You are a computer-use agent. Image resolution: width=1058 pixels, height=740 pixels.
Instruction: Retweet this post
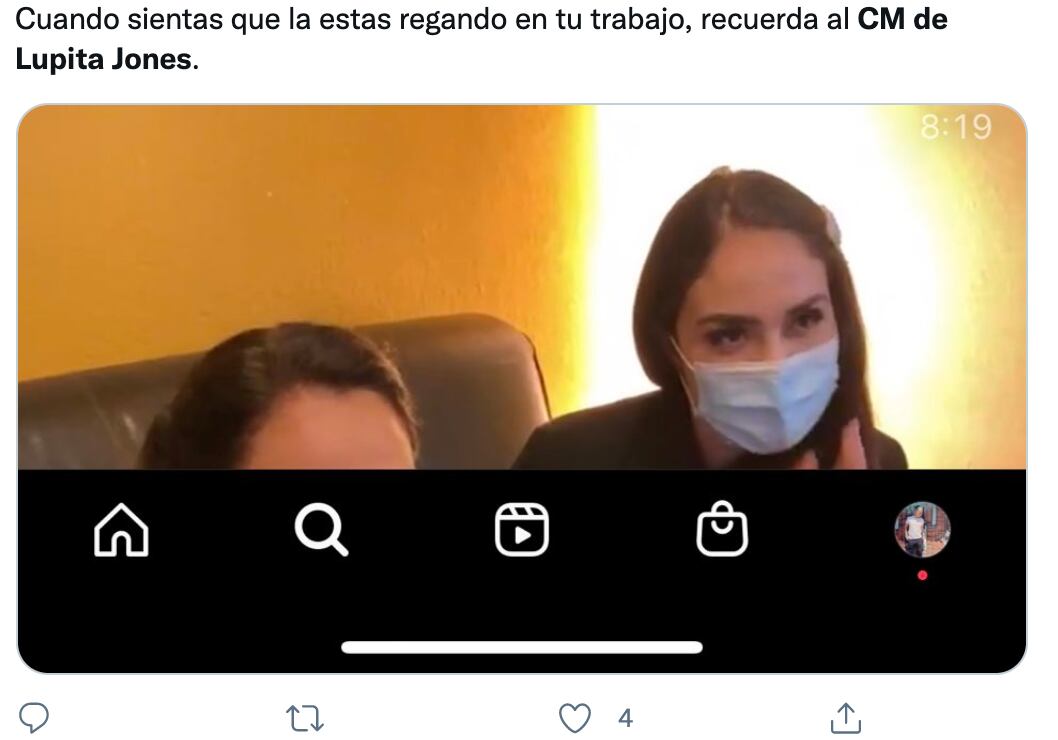305,718
